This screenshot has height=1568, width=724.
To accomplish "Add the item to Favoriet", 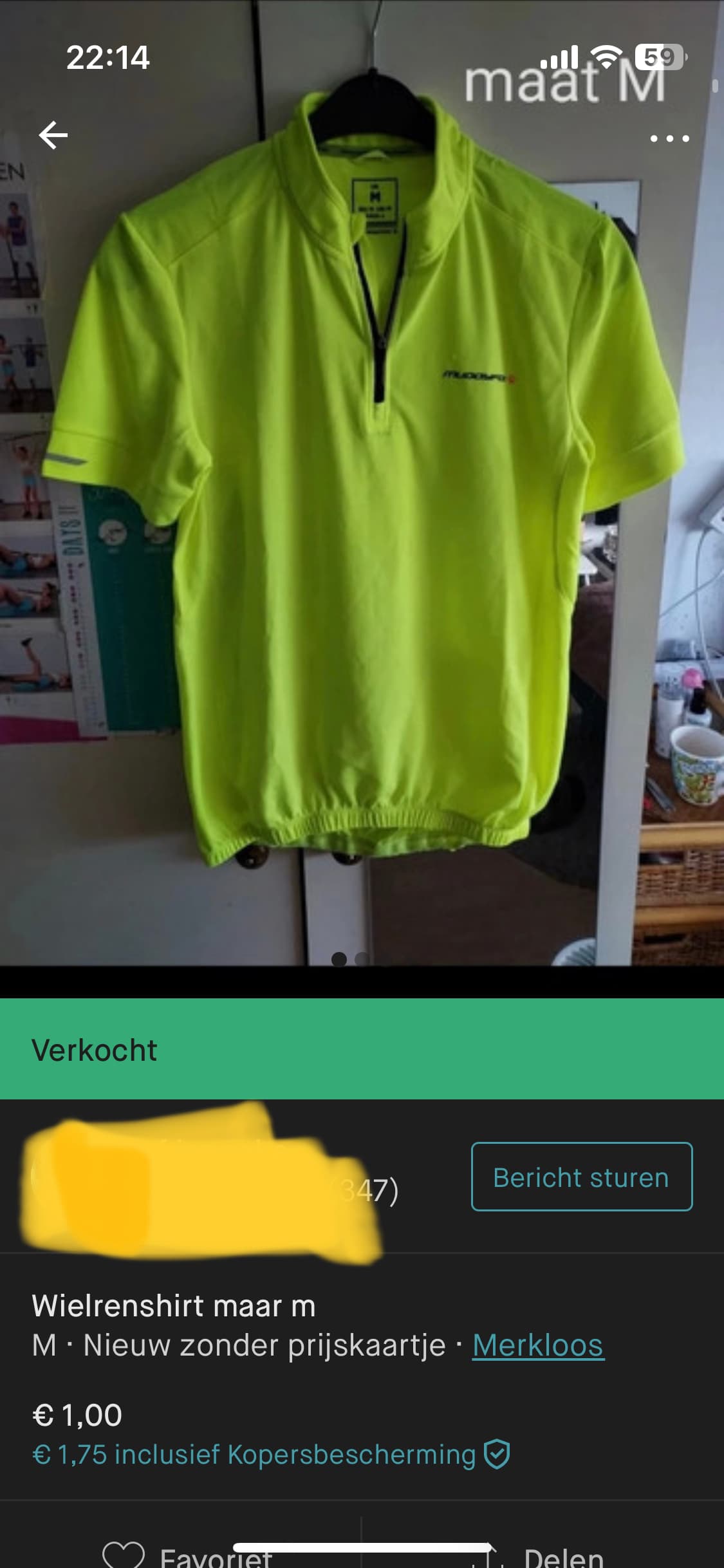I will [187, 1555].
